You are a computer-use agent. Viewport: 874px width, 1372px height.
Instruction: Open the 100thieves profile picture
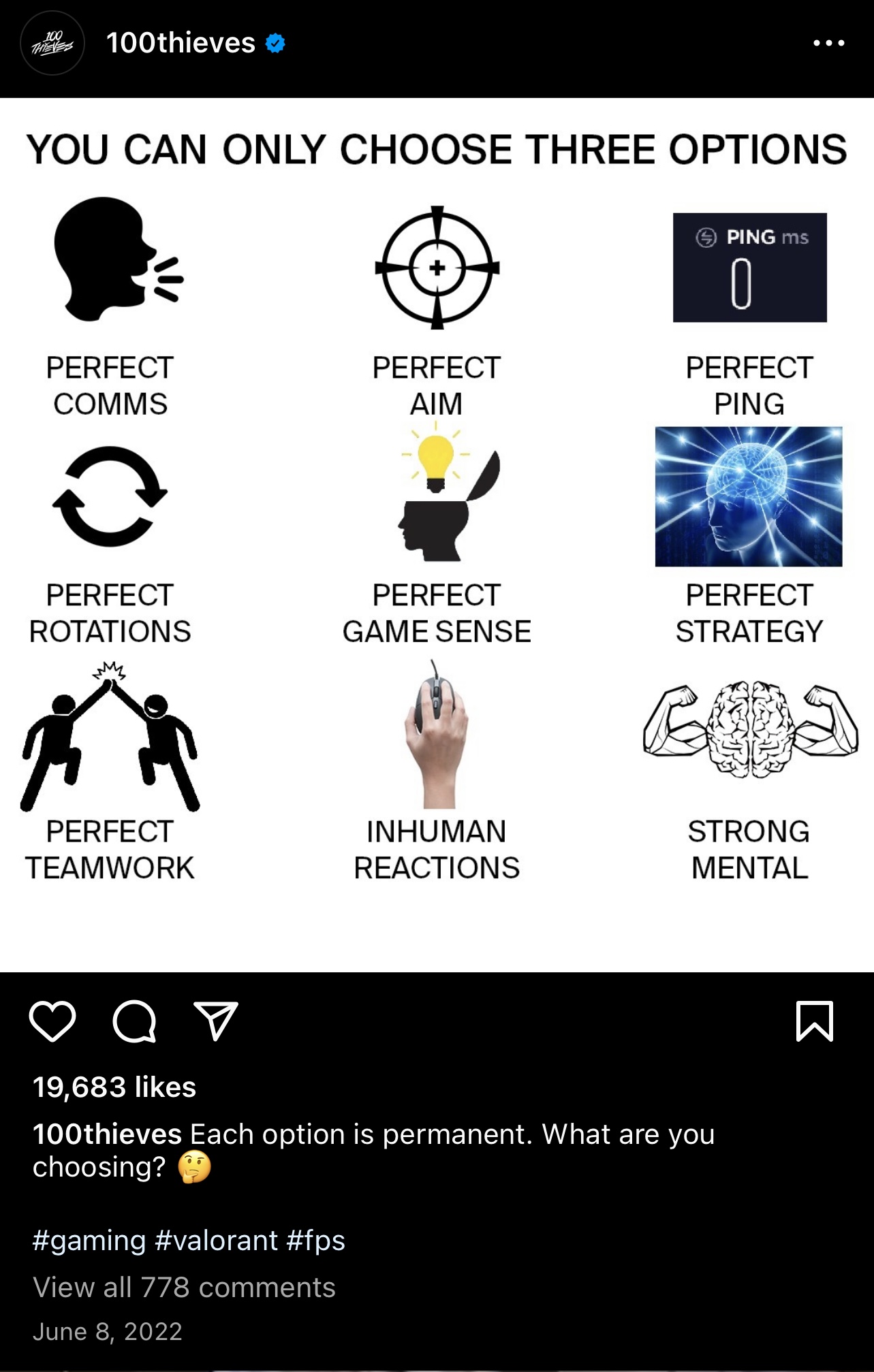[52, 44]
